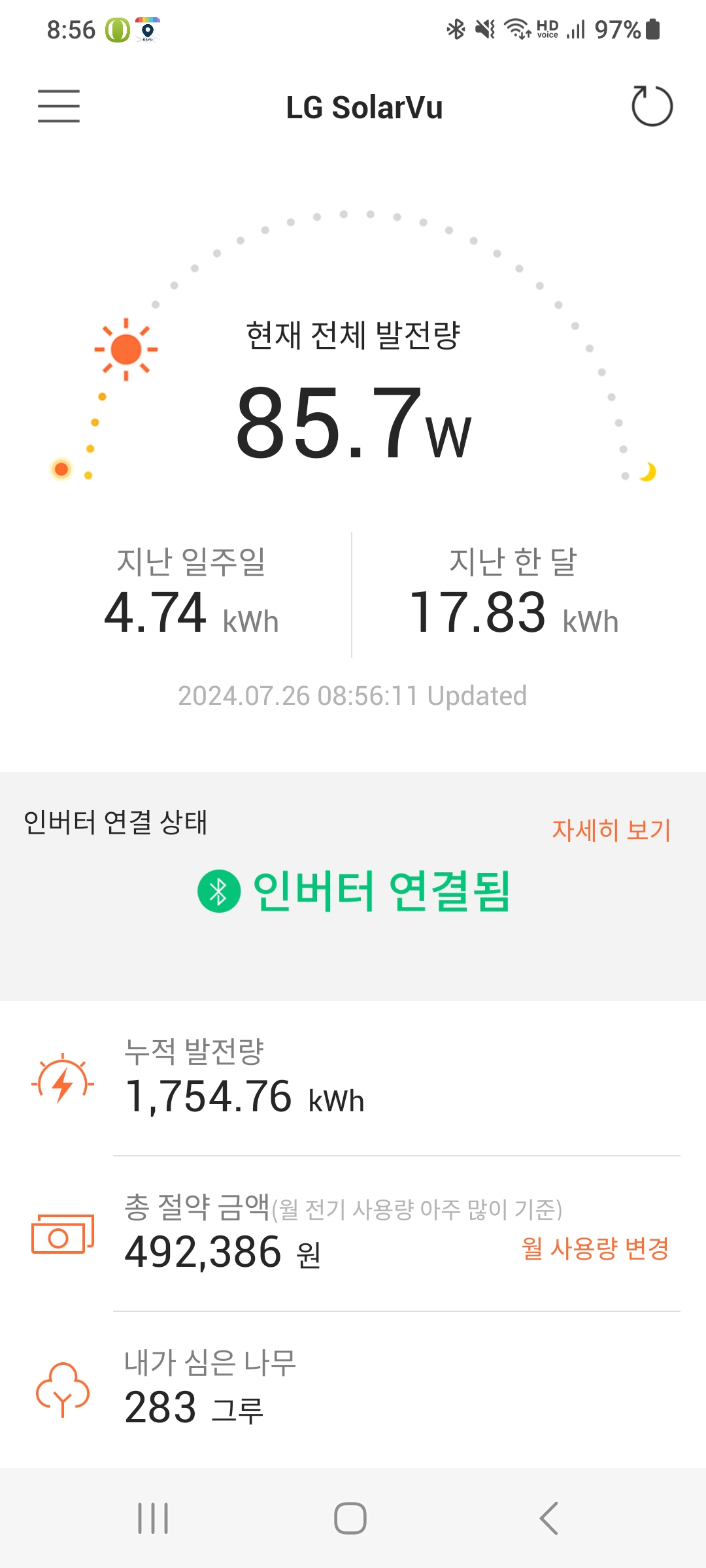The height and width of the screenshot is (1568, 706).
Task: Open recent apps from navigation bar
Action: click(x=153, y=1518)
